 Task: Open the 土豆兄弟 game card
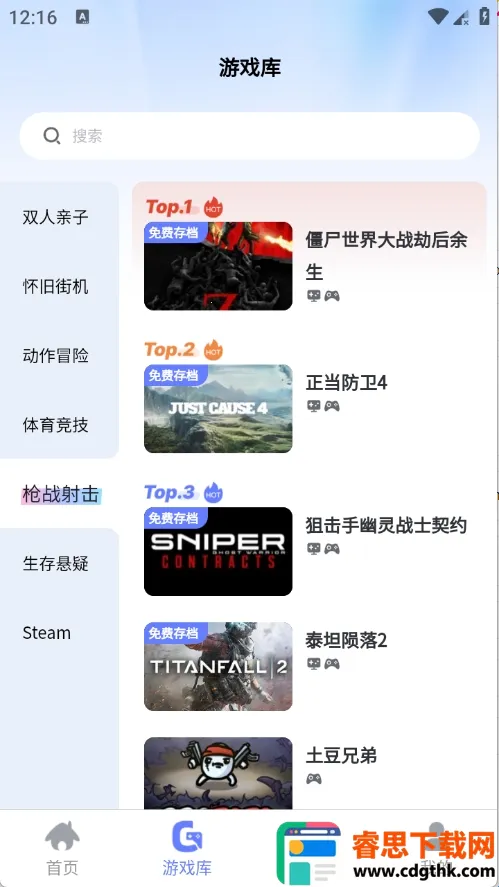pos(309,773)
